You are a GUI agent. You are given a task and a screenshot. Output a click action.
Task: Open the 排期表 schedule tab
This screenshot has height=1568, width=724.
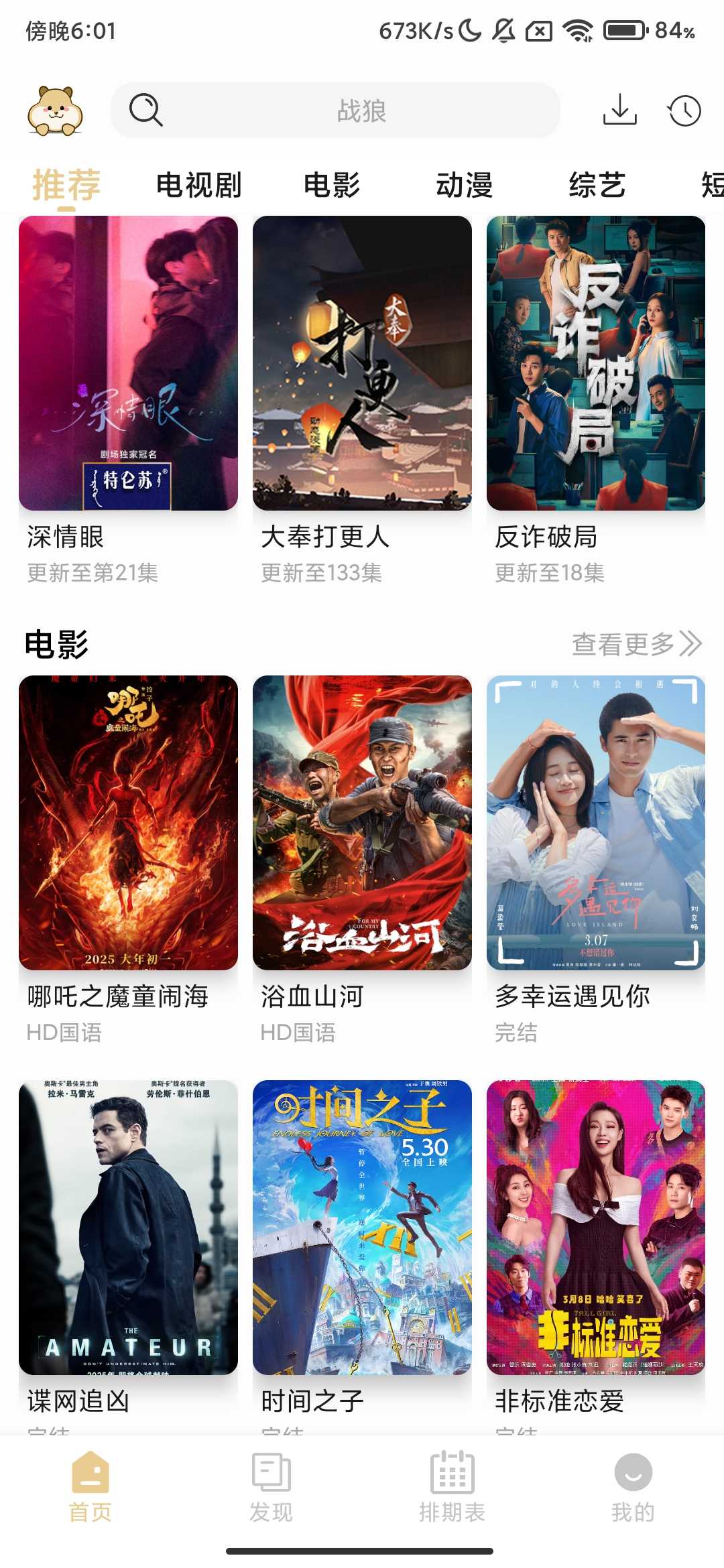click(x=452, y=1484)
